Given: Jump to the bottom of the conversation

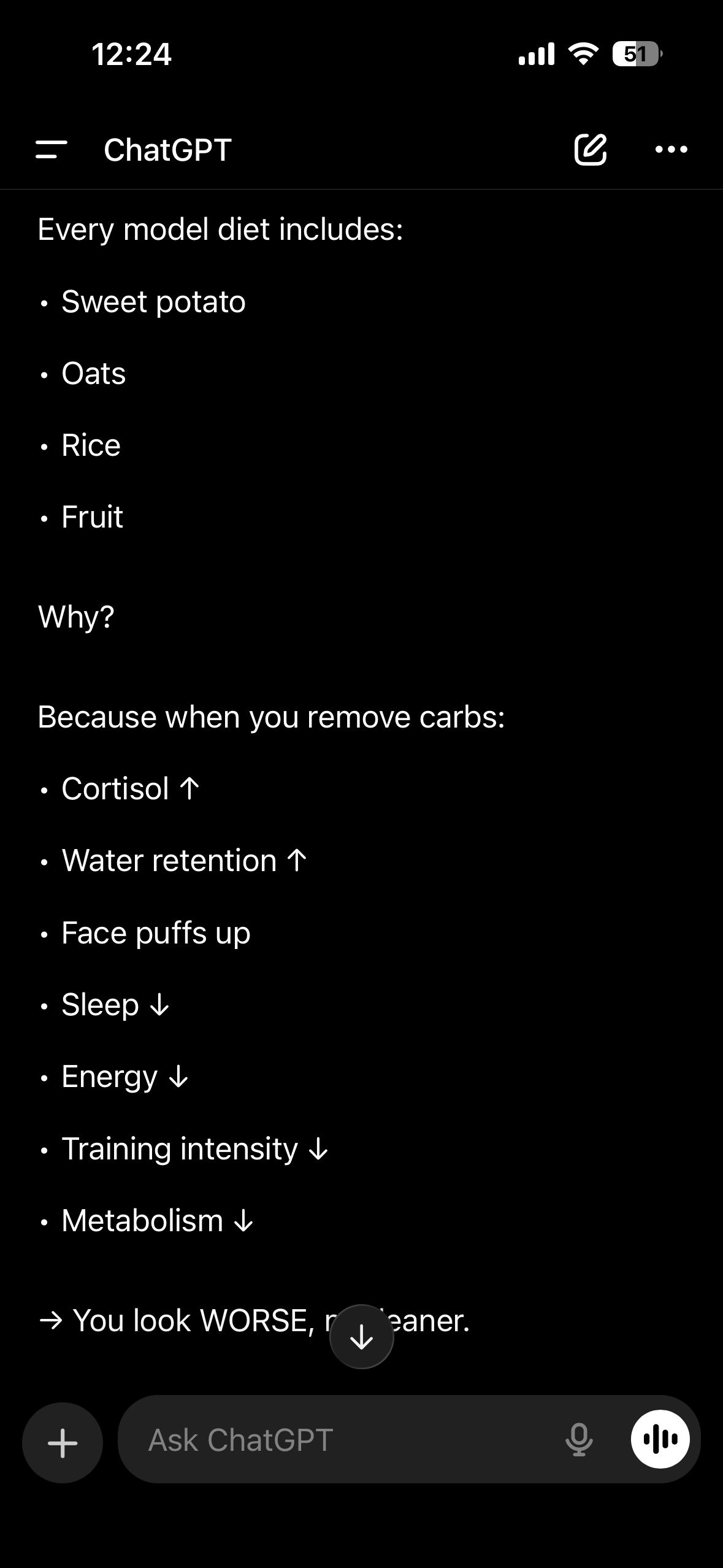Looking at the screenshot, I should pos(361,1336).
